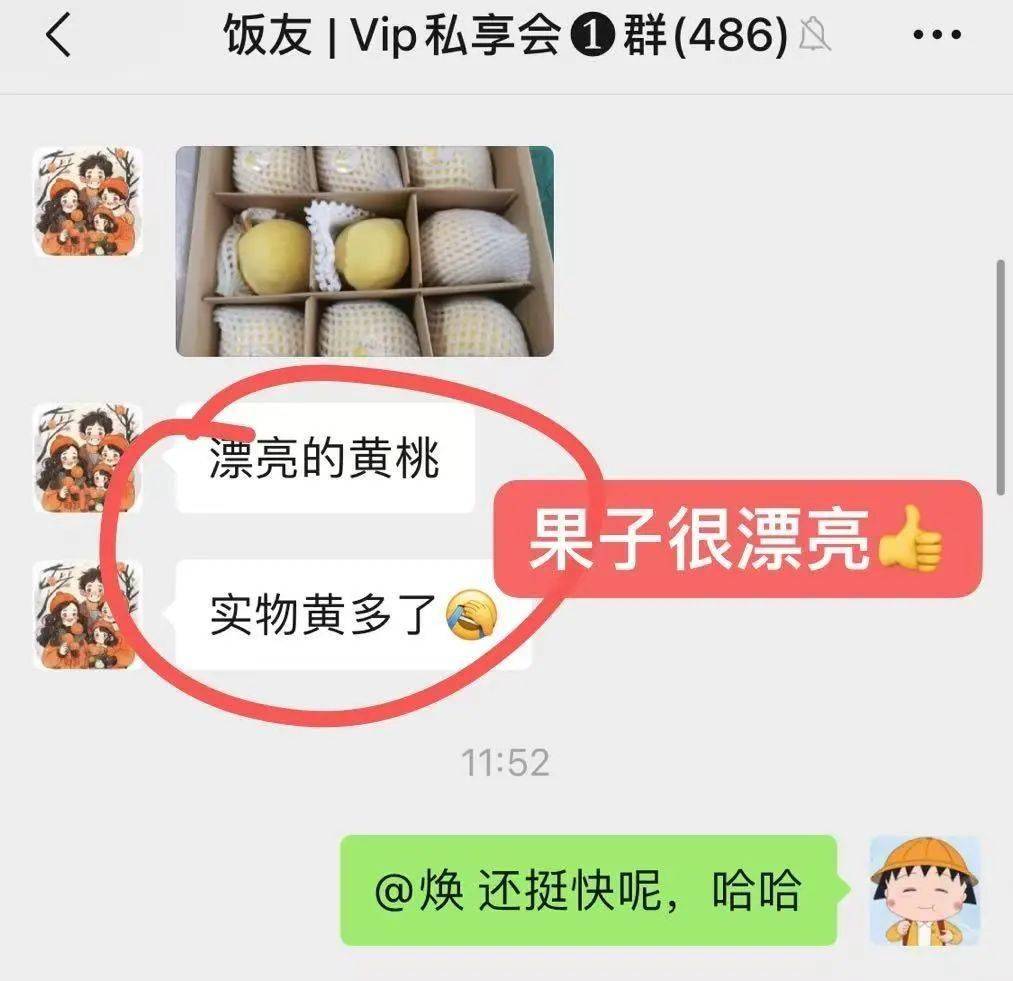The width and height of the screenshot is (1013, 981).
Task: Tap the sender avatar beside the peach photo
Action: [x=87, y=202]
